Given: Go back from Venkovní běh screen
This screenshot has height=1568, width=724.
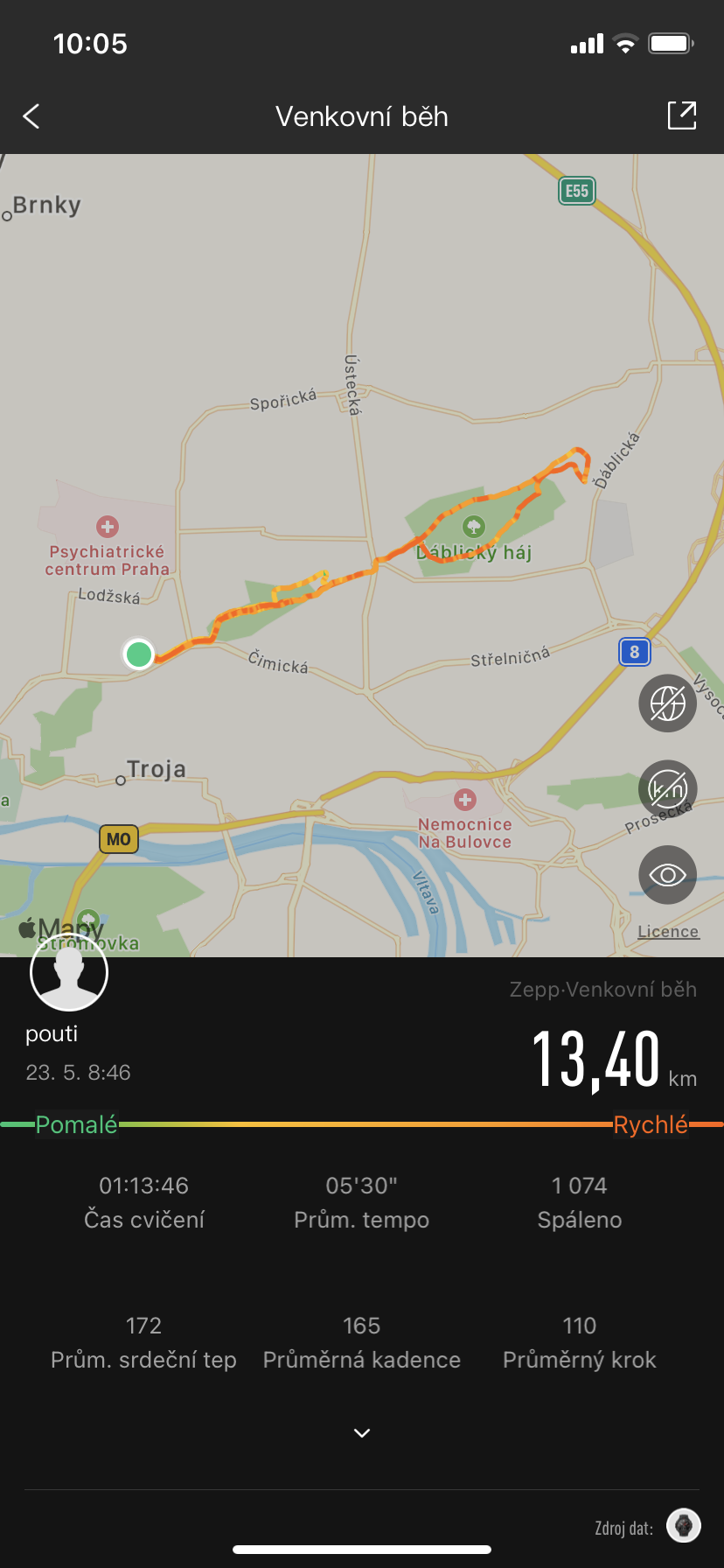Looking at the screenshot, I should [31, 116].
